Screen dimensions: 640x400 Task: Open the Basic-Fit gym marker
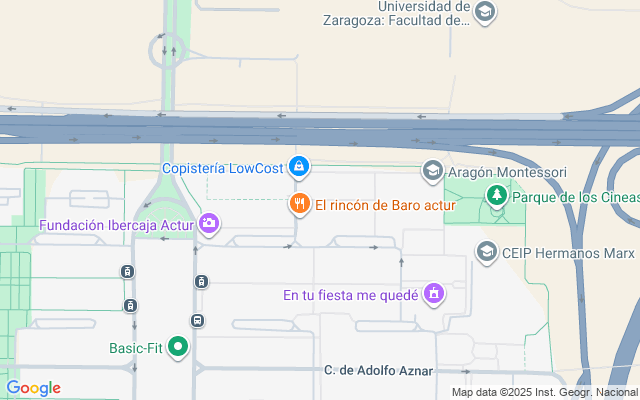coord(179,348)
